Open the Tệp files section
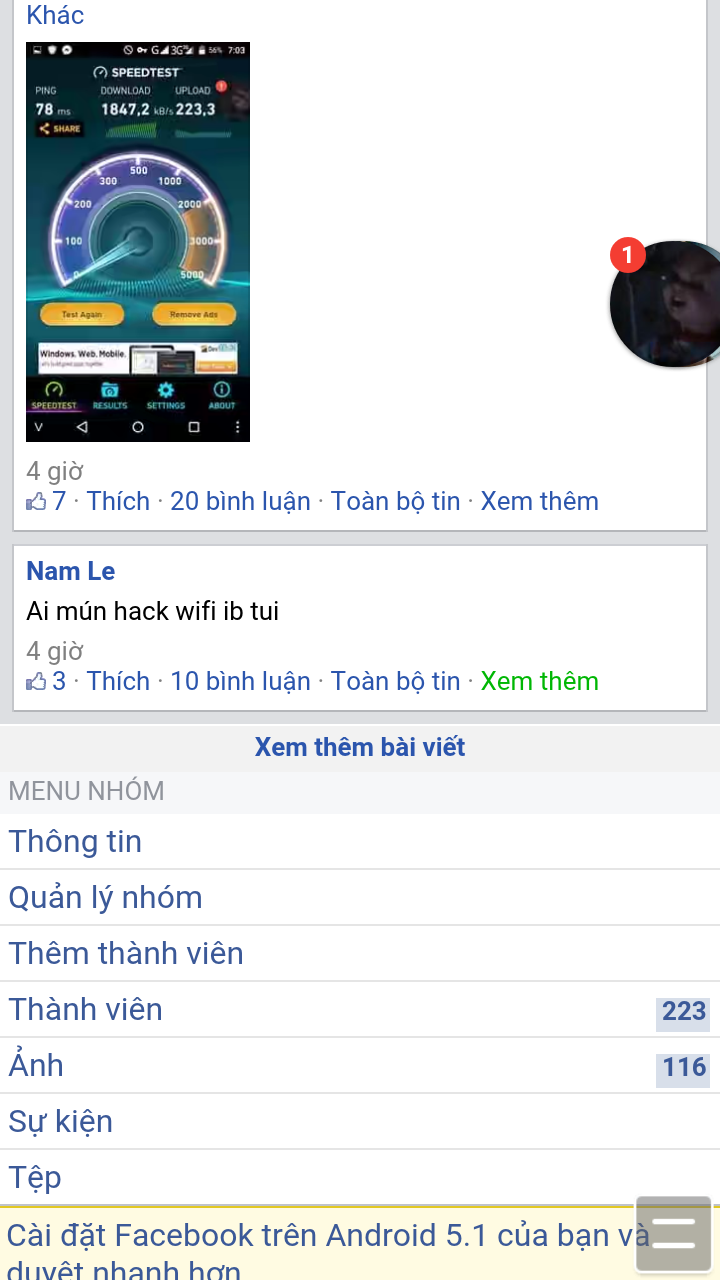Viewport: 720px width, 1280px height. 35,1177
